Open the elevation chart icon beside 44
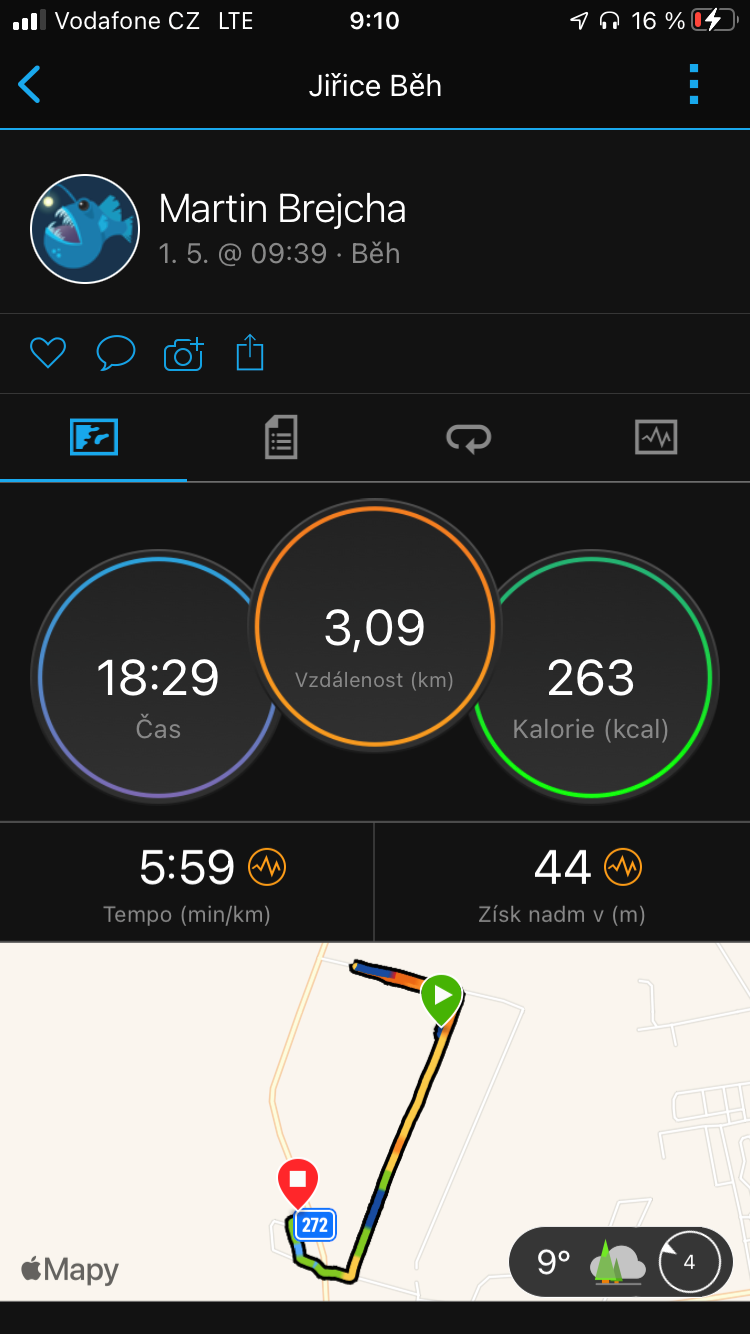Viewport: 750px width, 1334px height. point(623,867)
